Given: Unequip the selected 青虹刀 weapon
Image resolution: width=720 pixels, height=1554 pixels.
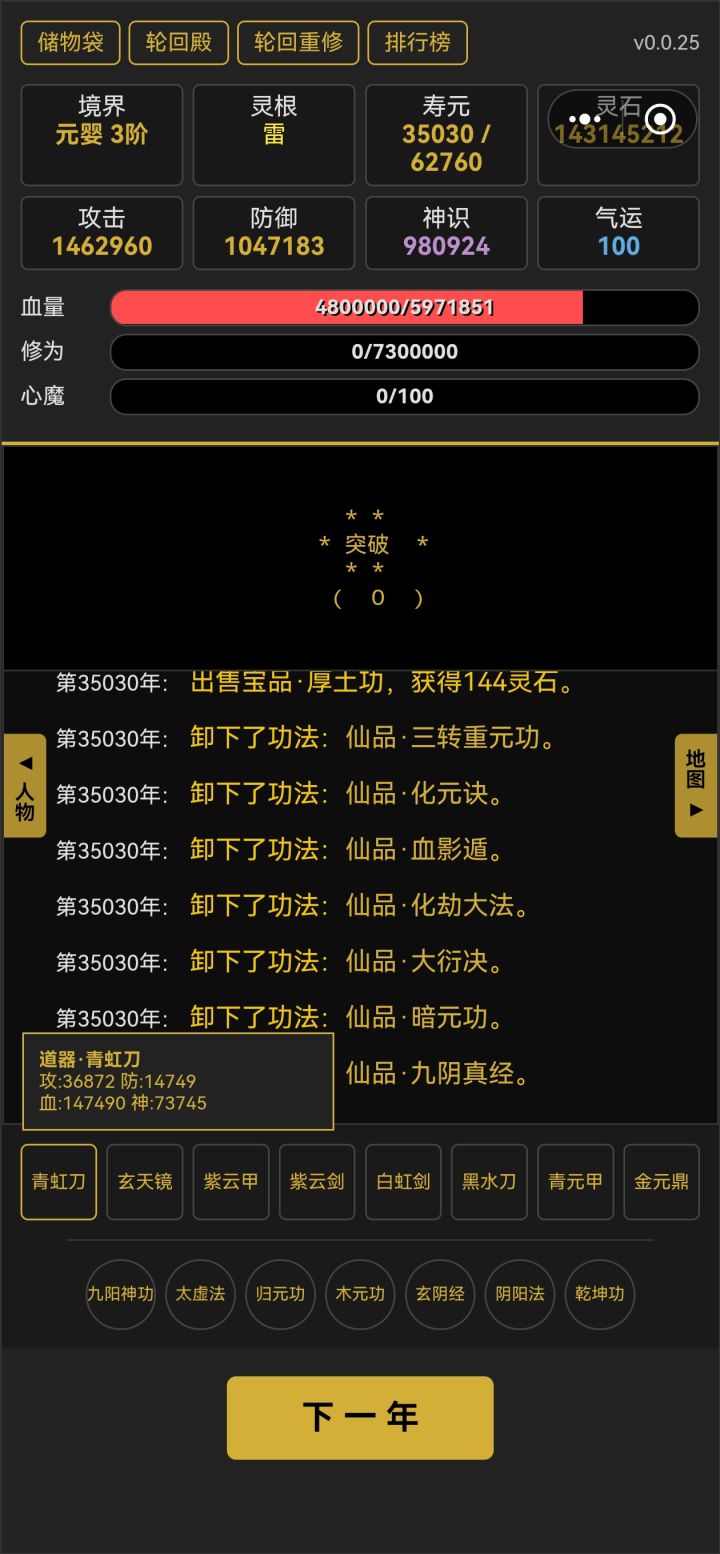Looking at the screenshot, I should coord(58,1182).
